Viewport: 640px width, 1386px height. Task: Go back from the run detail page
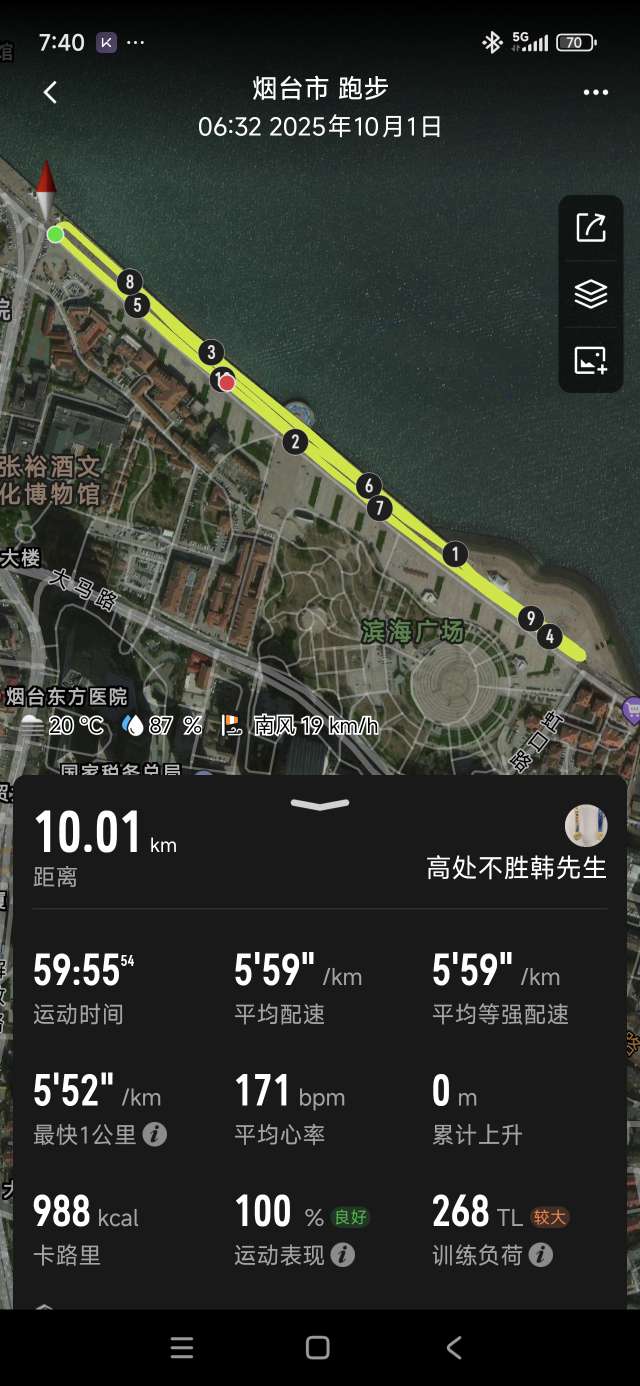tap(50, 92)
